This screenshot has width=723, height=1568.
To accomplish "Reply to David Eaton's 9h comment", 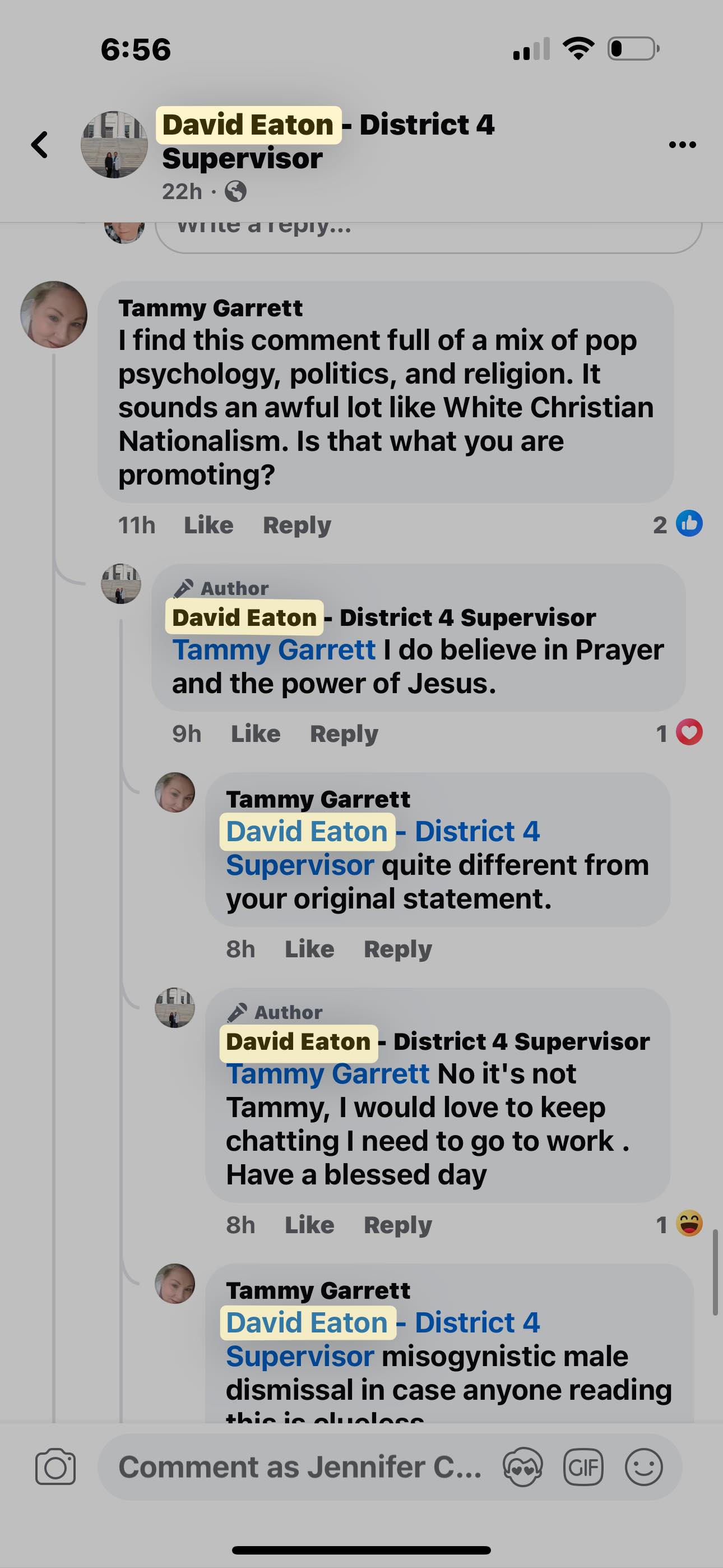I will click(x=344, y=734).
